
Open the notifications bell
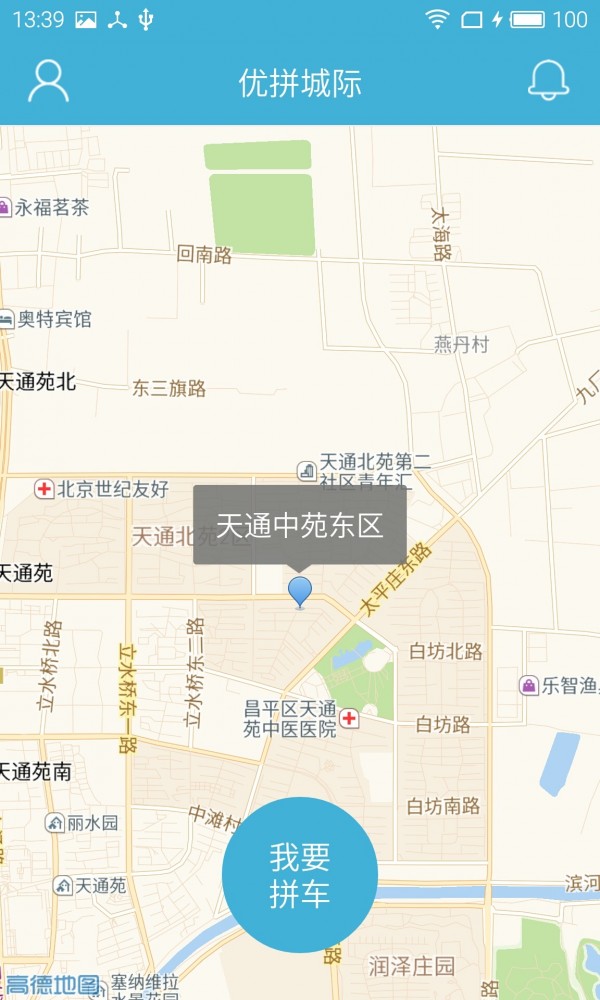point(548,82)
